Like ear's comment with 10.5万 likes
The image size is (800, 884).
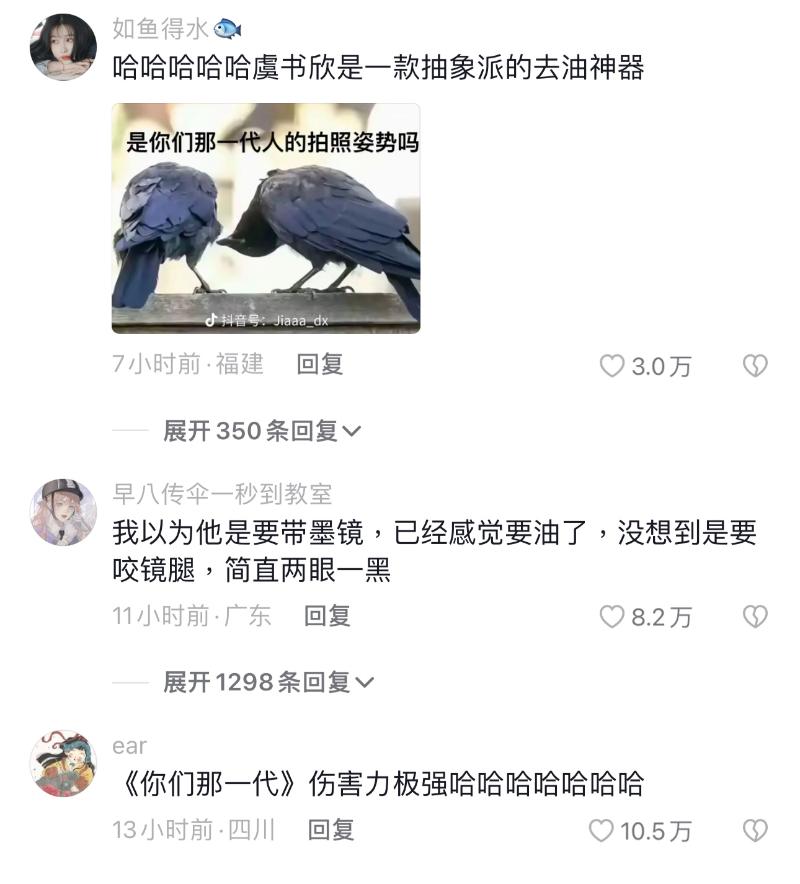601,831
